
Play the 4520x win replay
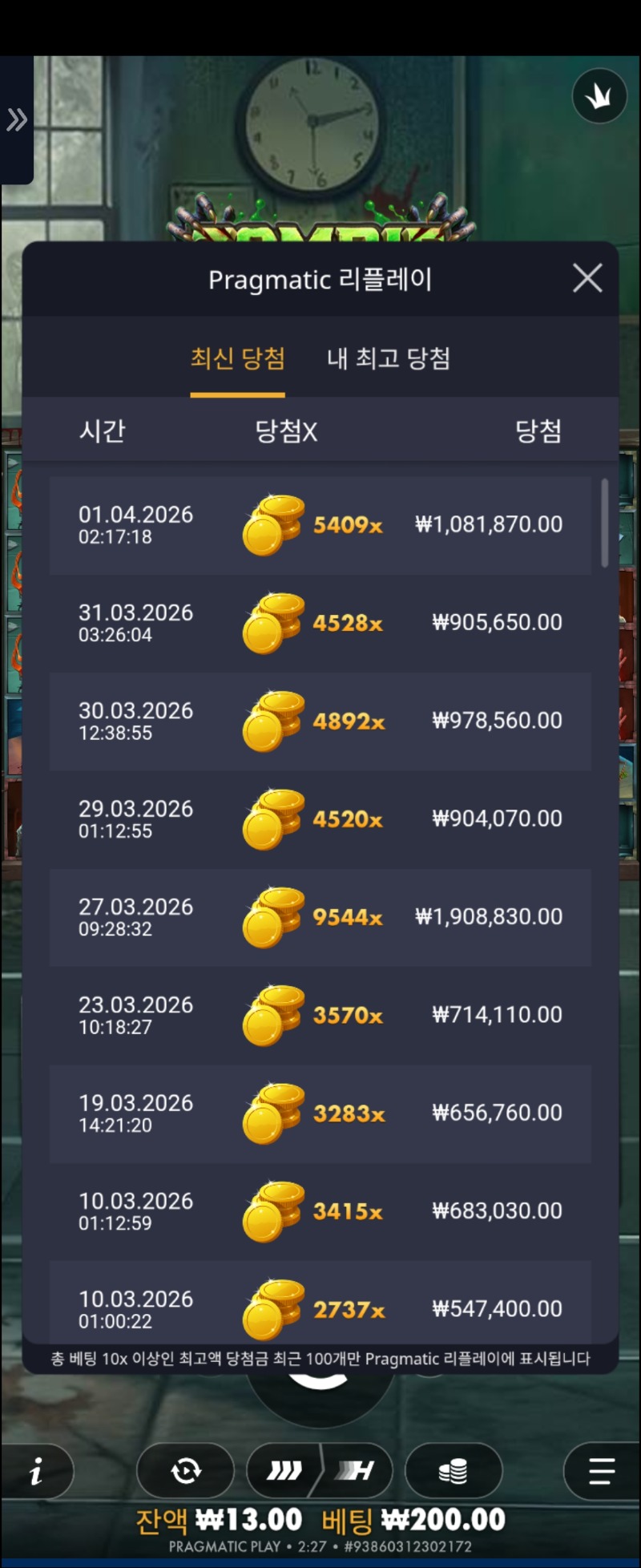click(320, 819)
